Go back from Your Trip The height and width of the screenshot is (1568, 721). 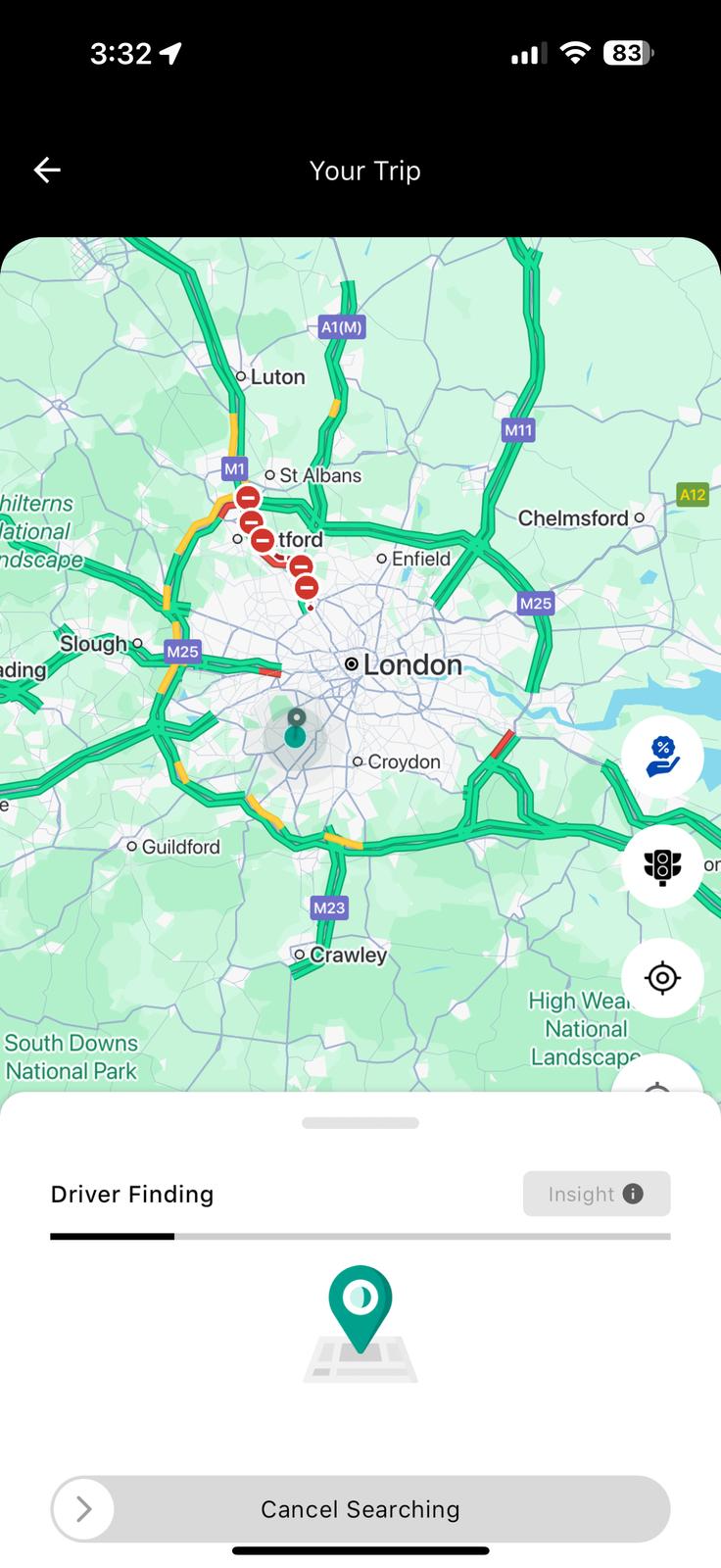click(x=47, y=171)
